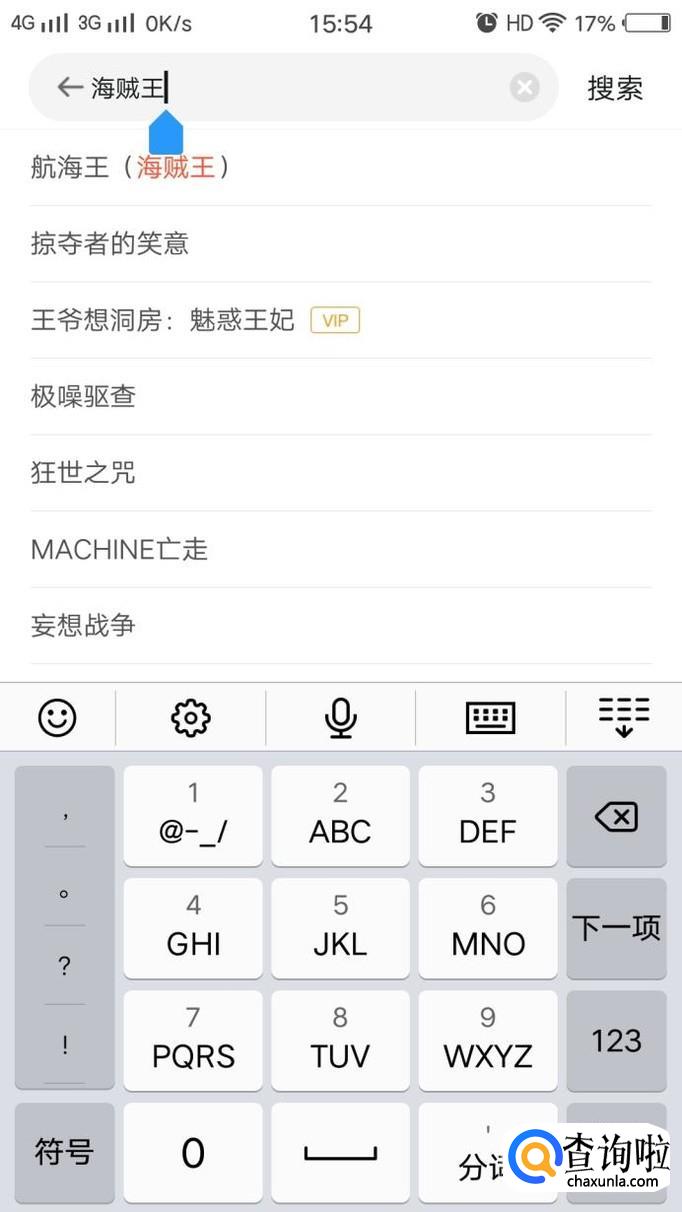
Task: Start voice input with microphone
Action: coord(340,716)
